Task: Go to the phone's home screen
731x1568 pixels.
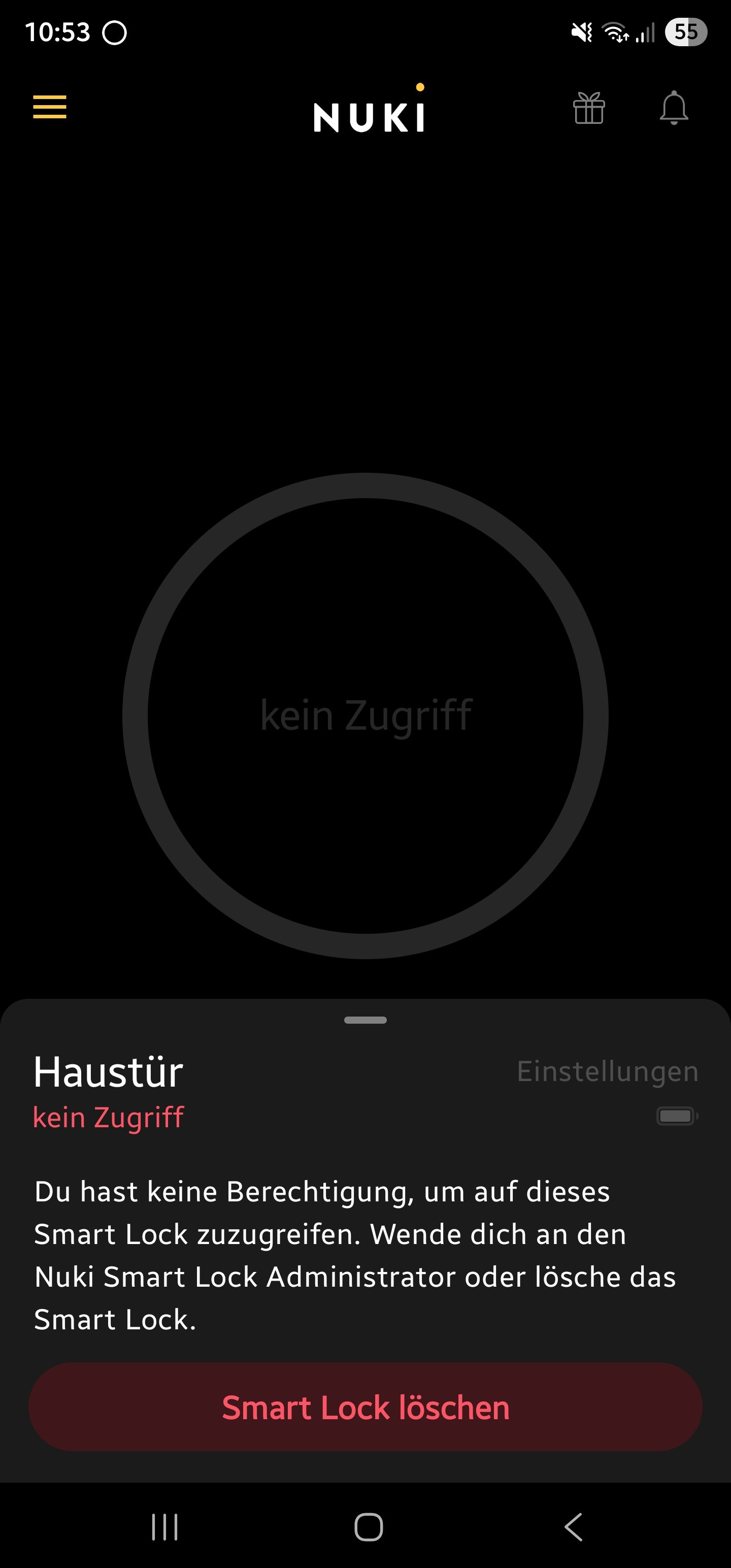Action: pyautogui.click(x=368, y=1526)
